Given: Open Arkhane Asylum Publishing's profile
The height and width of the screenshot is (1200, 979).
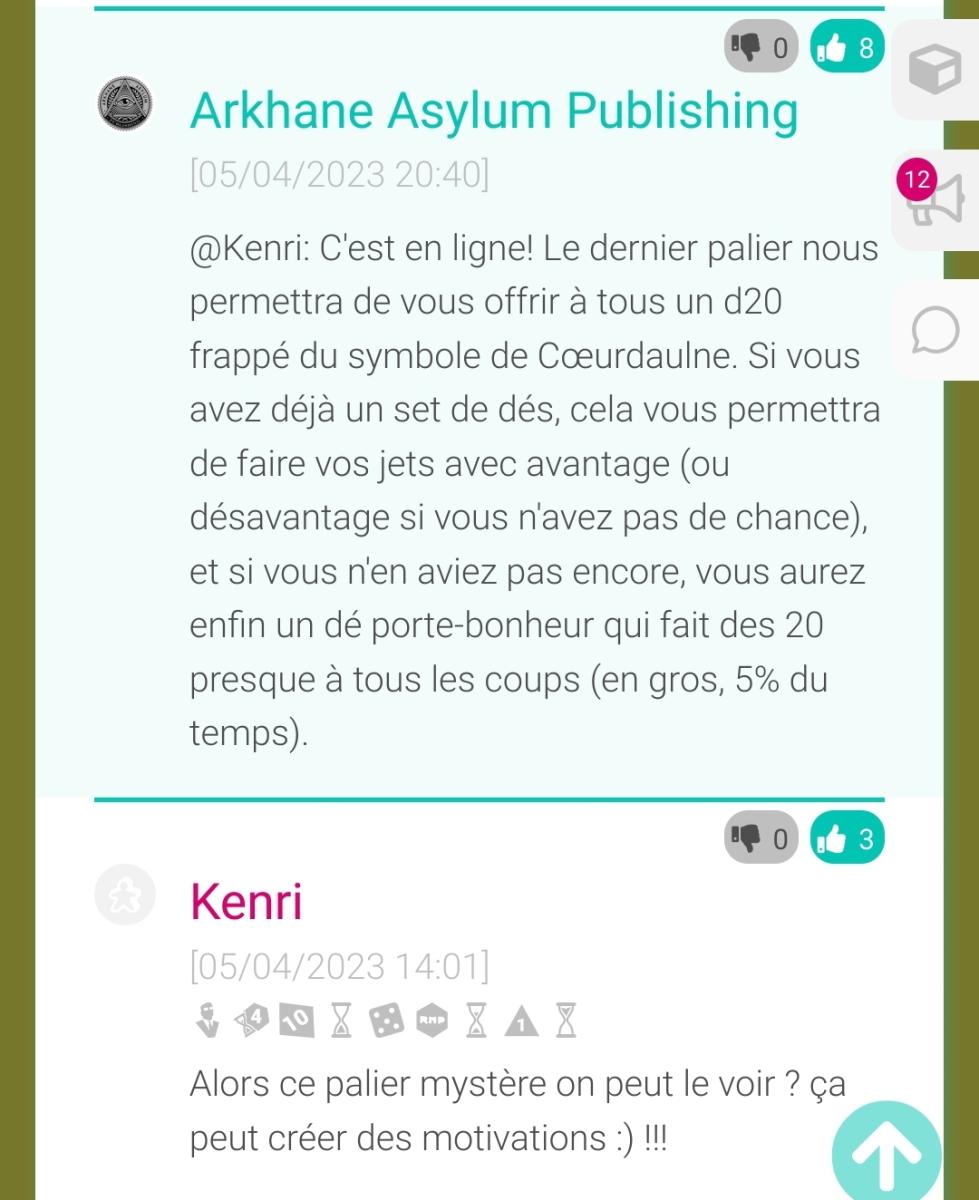Looking at the screenshot, I should pyautogui.click(x=494, y=110).
